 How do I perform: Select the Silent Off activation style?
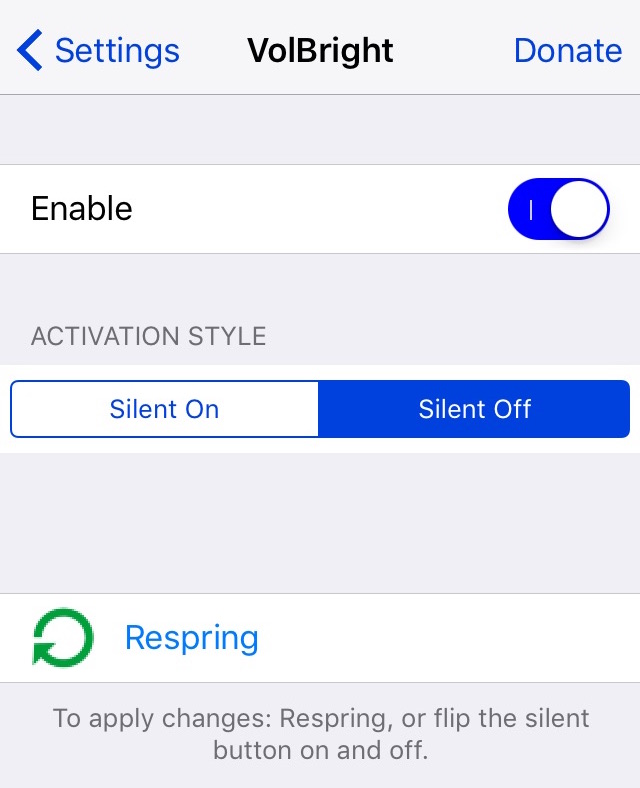click(474, 409)
